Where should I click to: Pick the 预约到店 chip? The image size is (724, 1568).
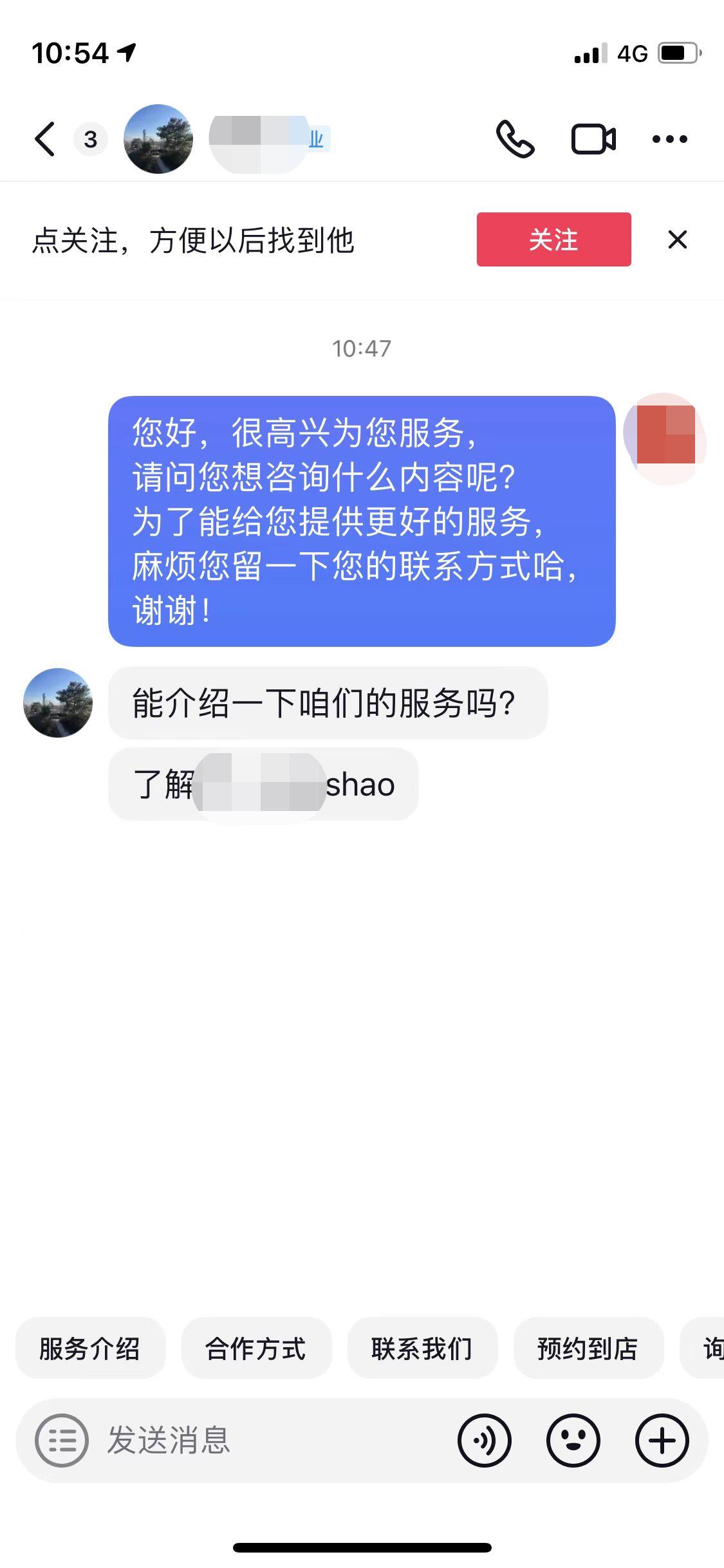[588, 1349]
